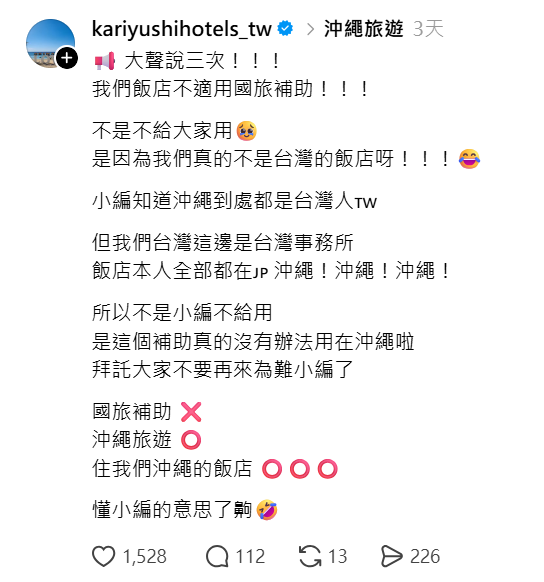This screenshot has height=582, width=544.
Task: Repost this thread
Action: pyautogui.click(x=310, y=556)
